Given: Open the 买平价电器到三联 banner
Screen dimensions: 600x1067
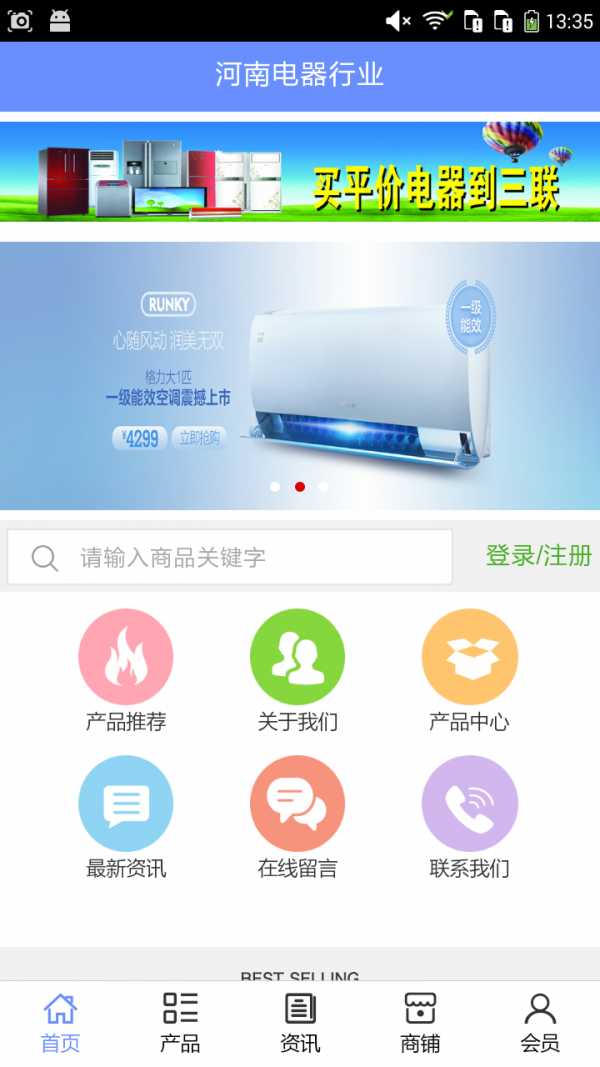Looking at the screenshot, I should click(x=300, y=171).
